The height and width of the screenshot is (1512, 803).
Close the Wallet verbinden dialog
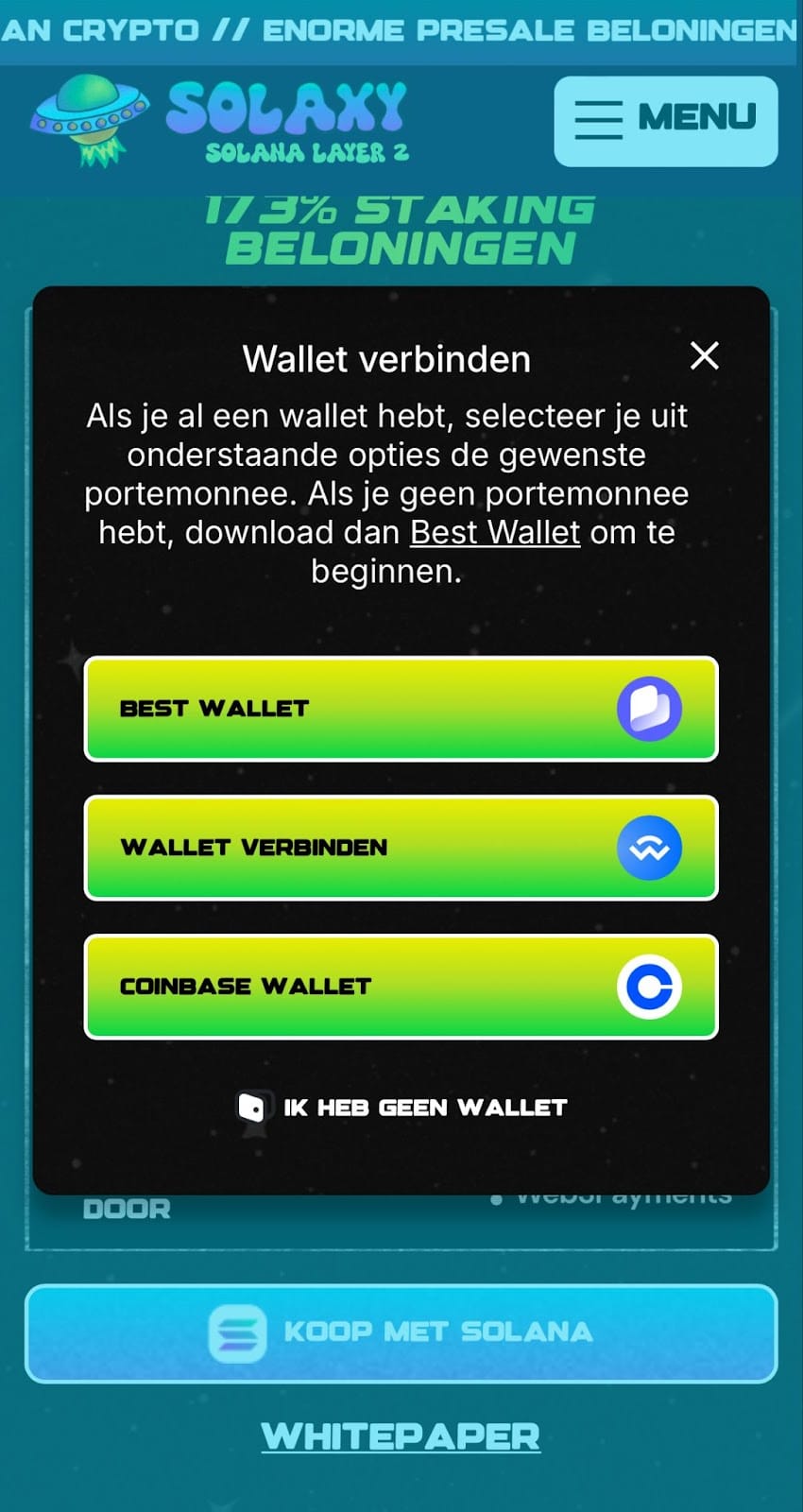(704, 356)
